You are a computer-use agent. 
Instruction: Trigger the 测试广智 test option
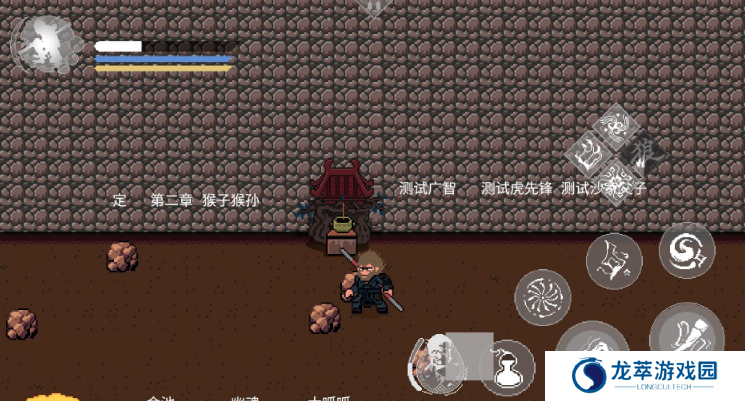click(427, 188)
